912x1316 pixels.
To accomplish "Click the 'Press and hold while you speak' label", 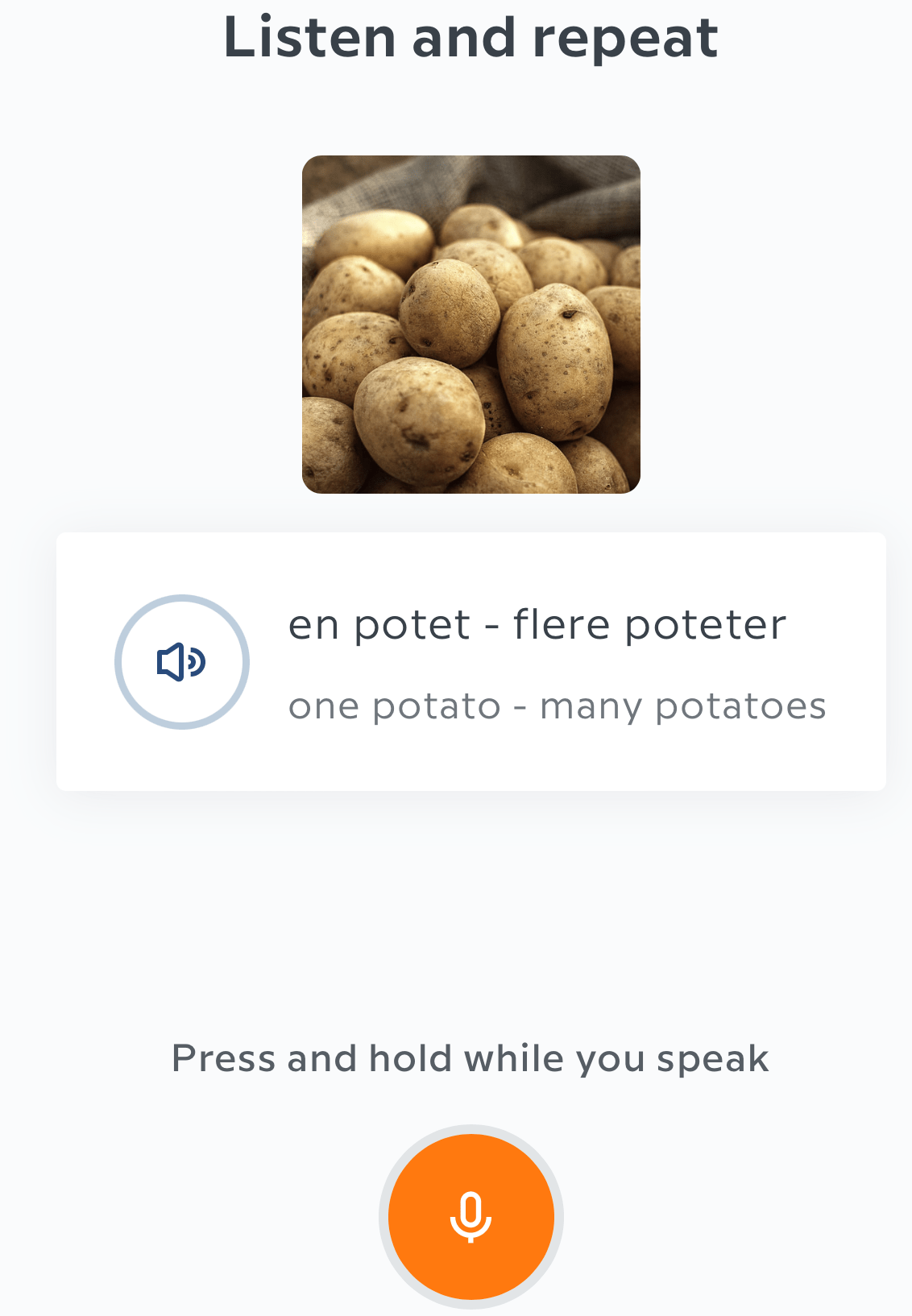I will (x=471, y=1059).
